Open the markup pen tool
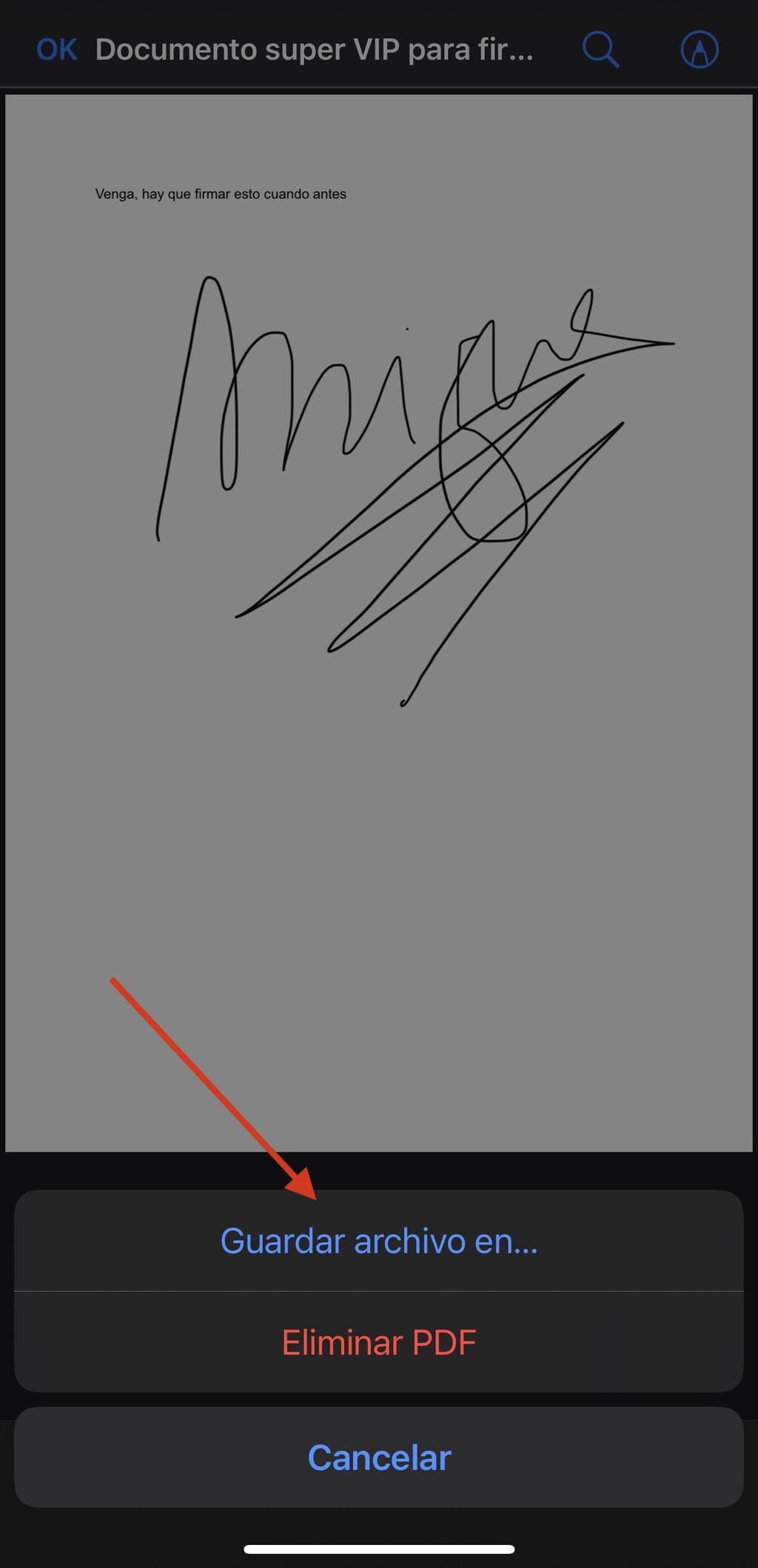758x1568 pixels. 699,50
